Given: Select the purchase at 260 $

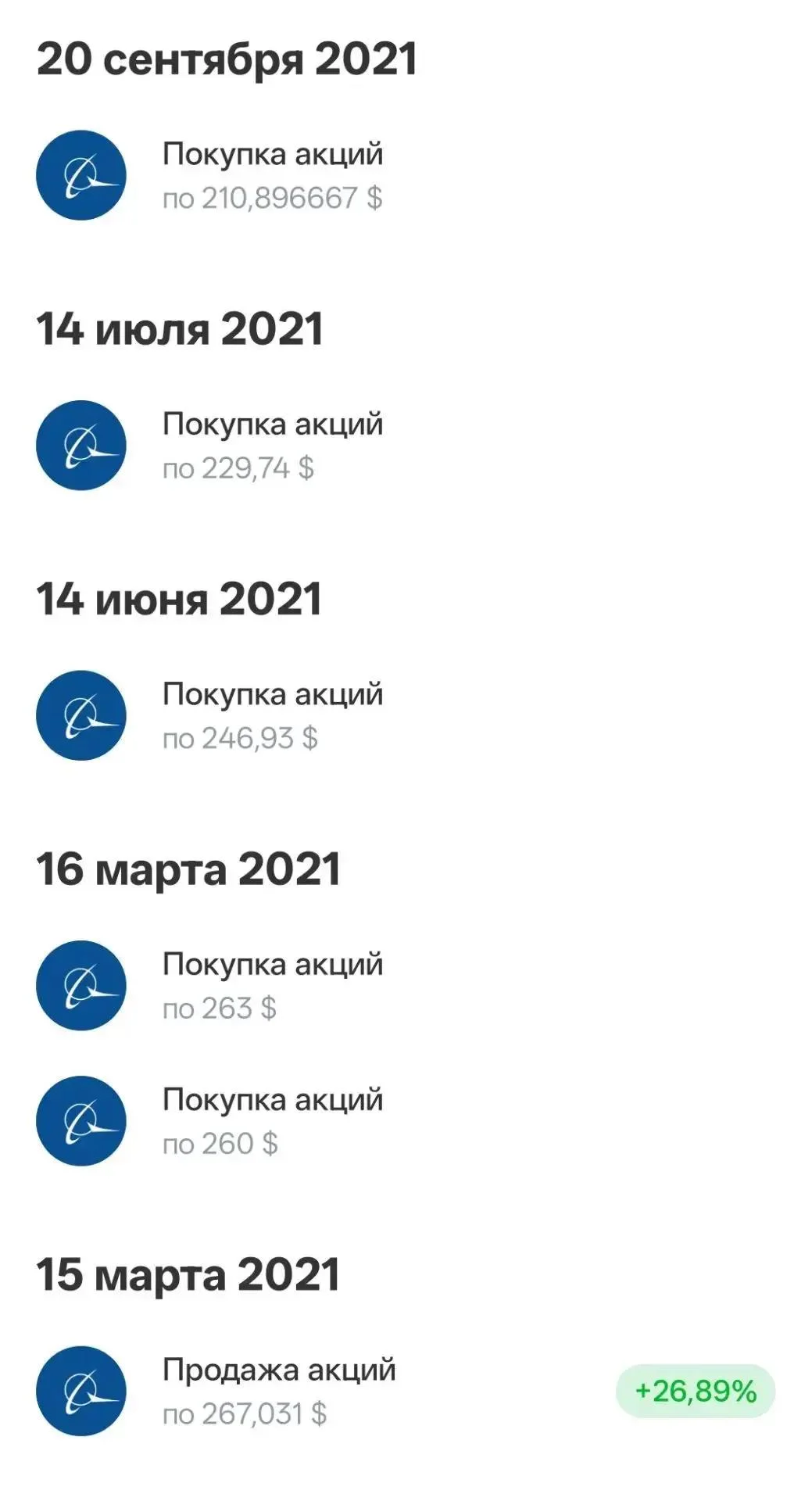Looking at the screenshot, I should coord(406,1120).
